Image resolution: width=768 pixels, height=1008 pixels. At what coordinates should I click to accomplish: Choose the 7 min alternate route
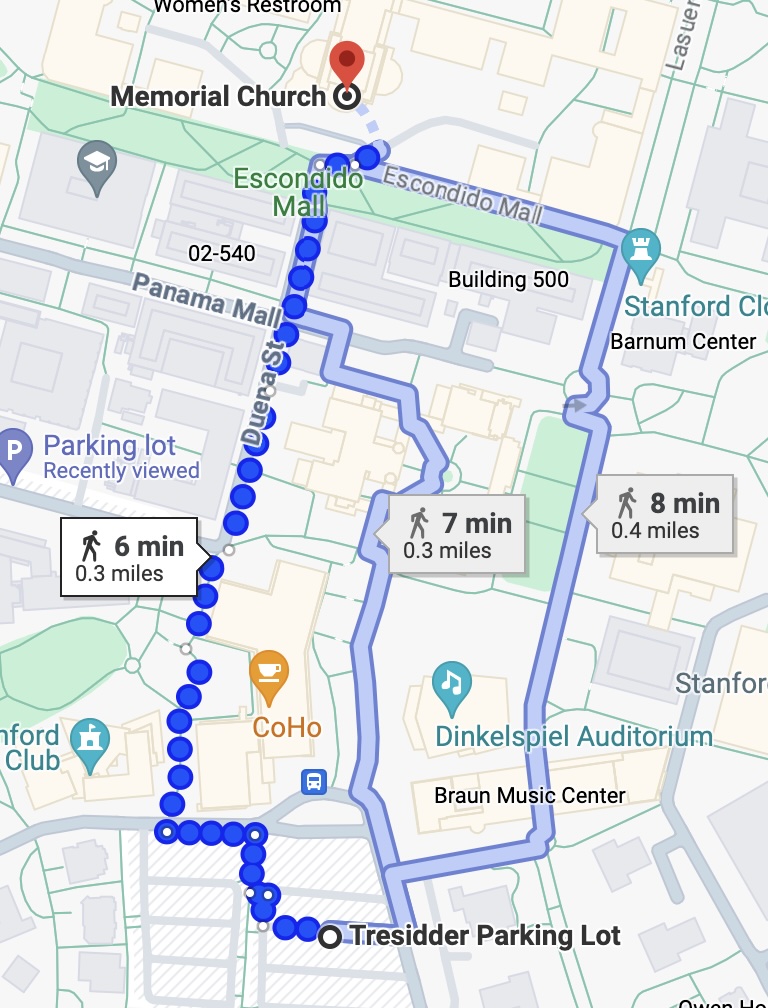pyautogui.click(x=456, y=534)
